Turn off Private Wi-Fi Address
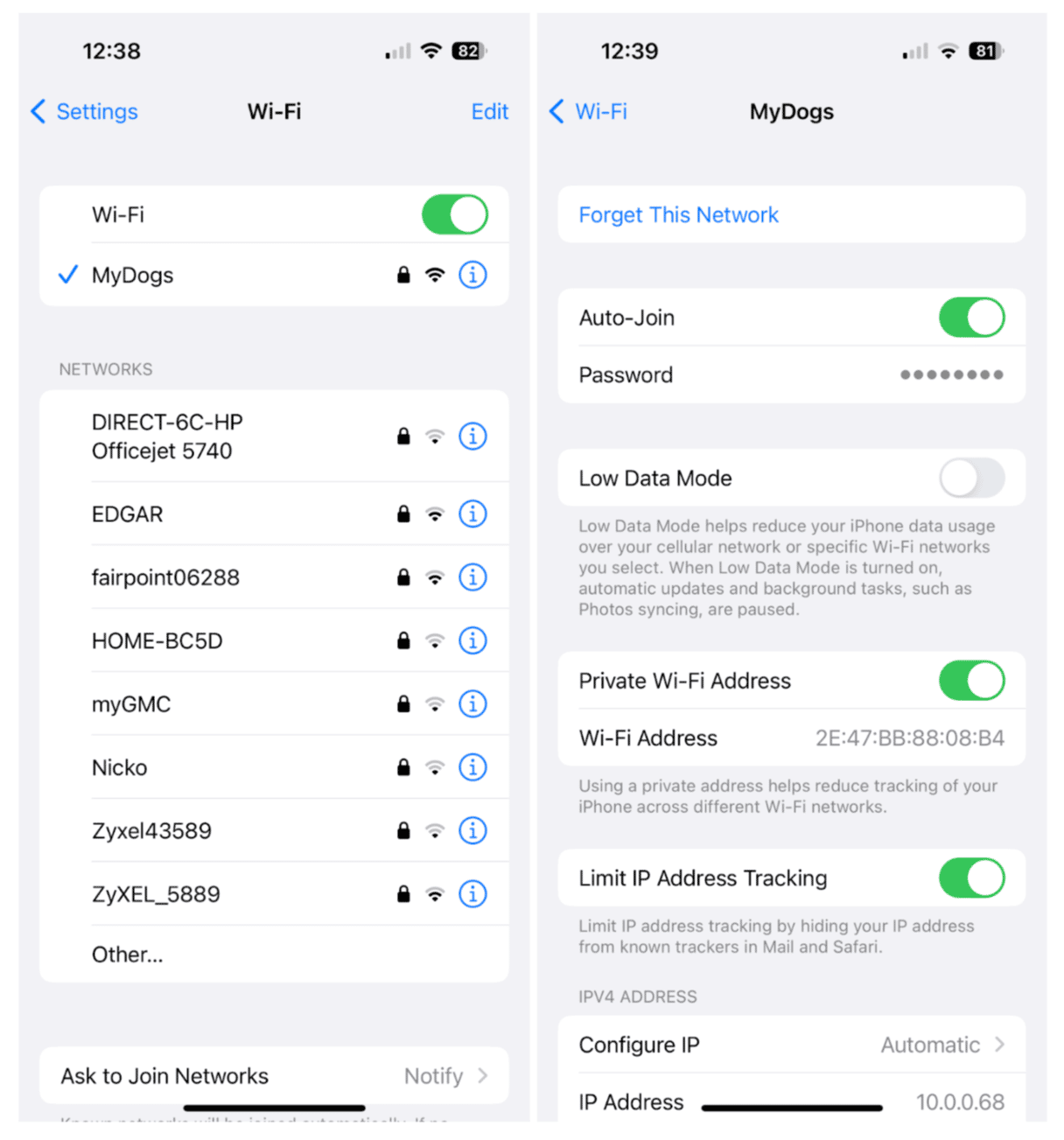Image resolution: width=1064 pixels, height=1140 pixels. point(971,681)
